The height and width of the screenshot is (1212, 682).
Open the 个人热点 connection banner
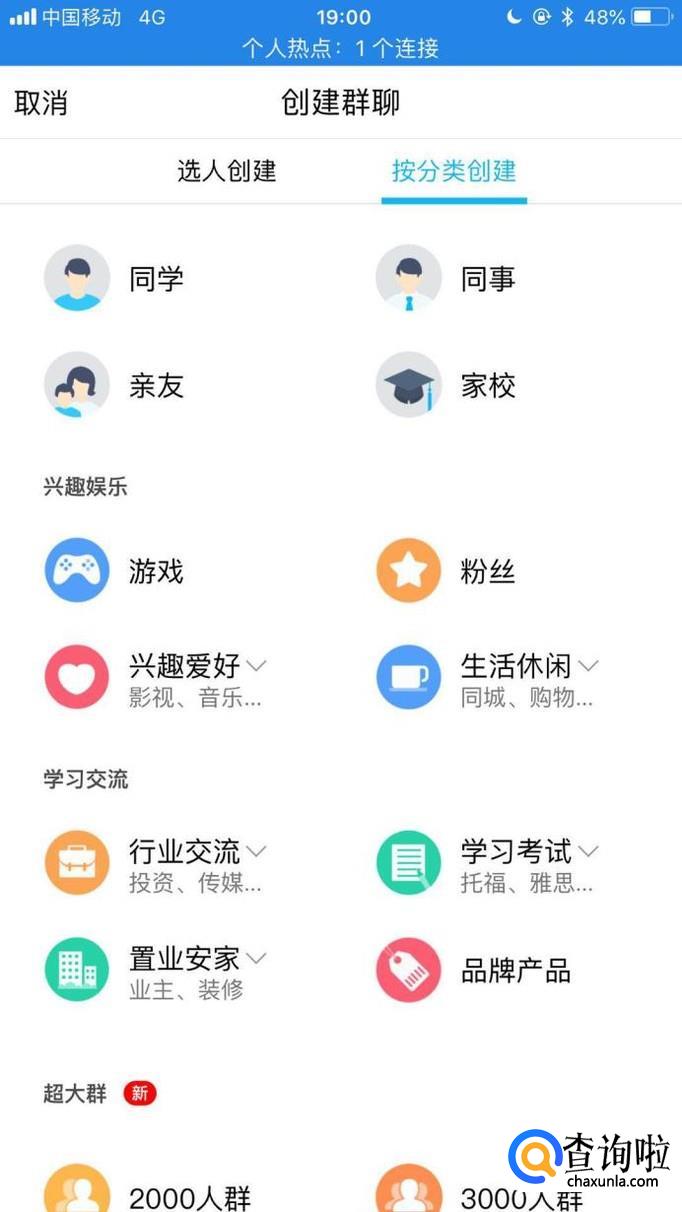[341, 48]
